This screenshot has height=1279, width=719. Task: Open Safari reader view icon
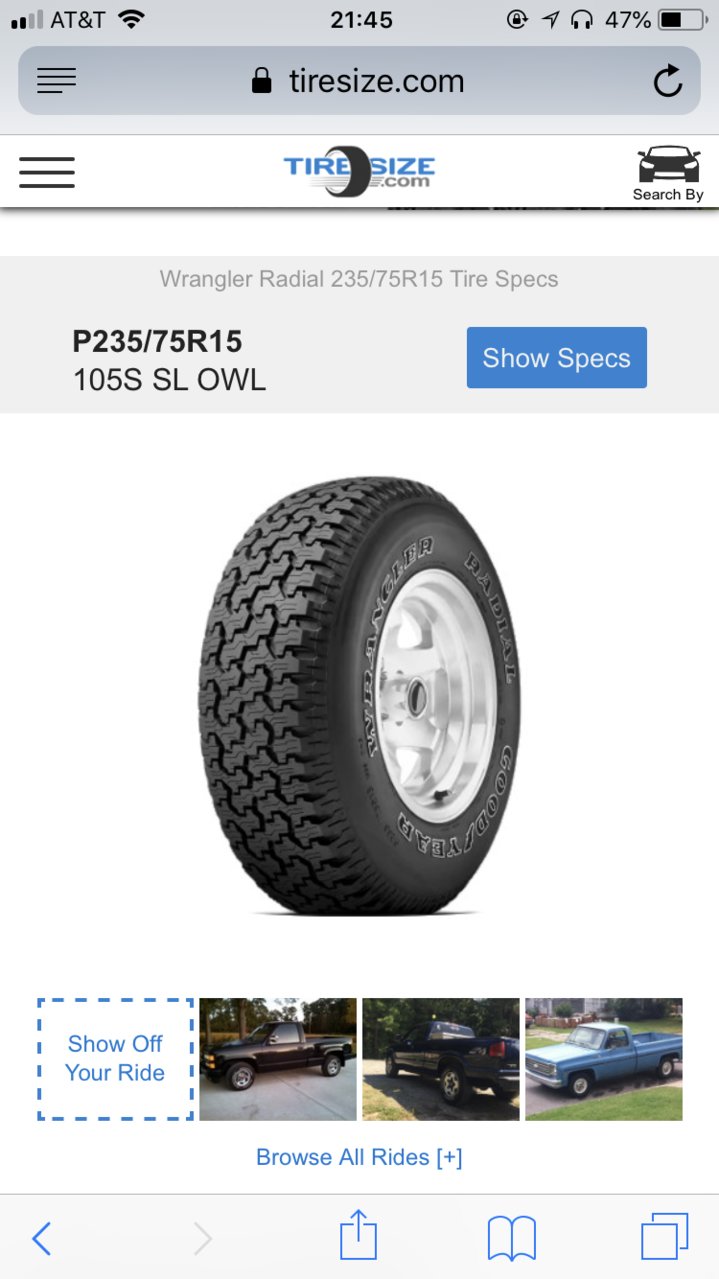[x=56, y=81]
